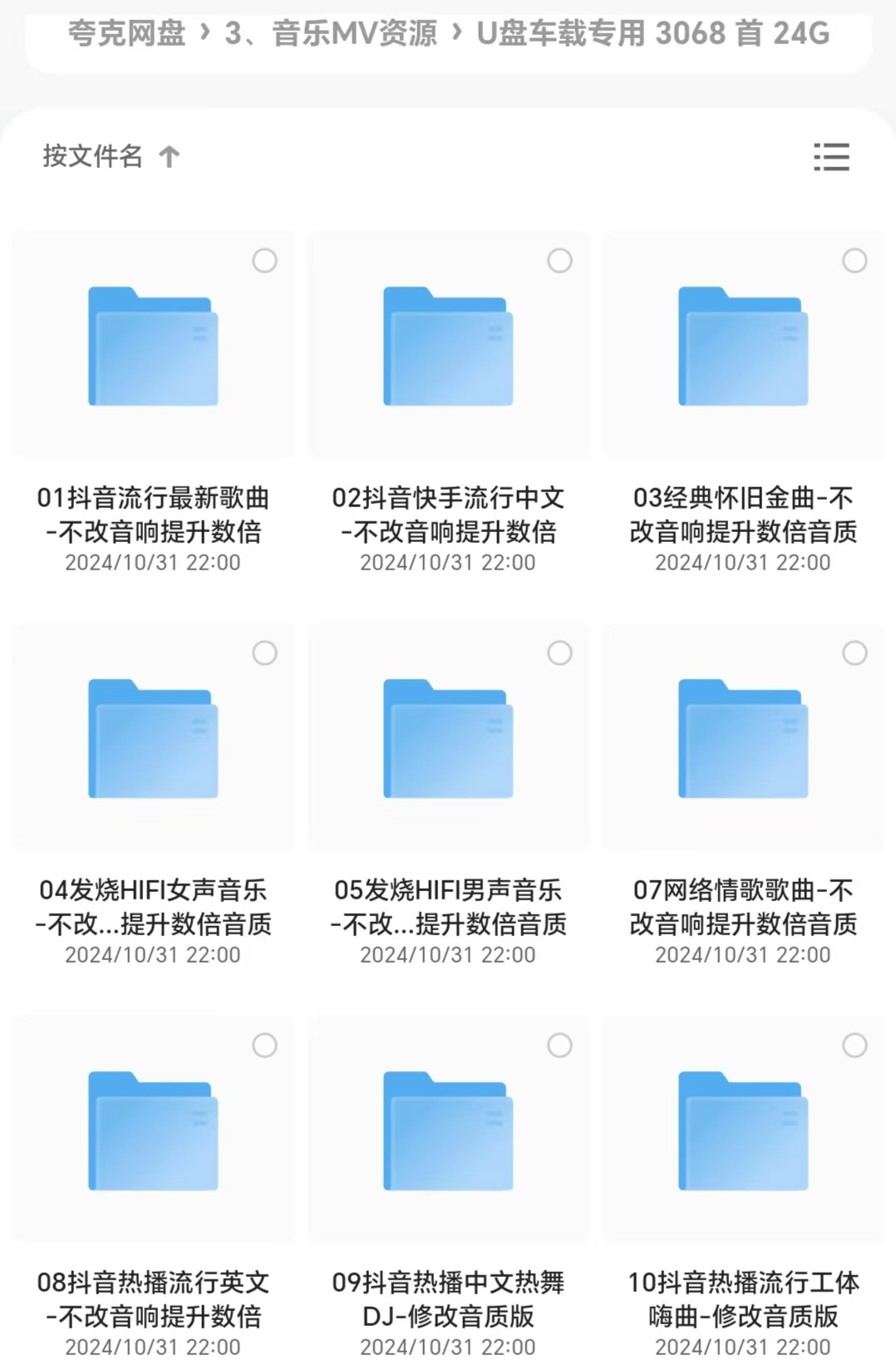Screen dimensions: 896x1360
Task: Change the 按文件名 sort order
Action: click(x=111, y=156)
